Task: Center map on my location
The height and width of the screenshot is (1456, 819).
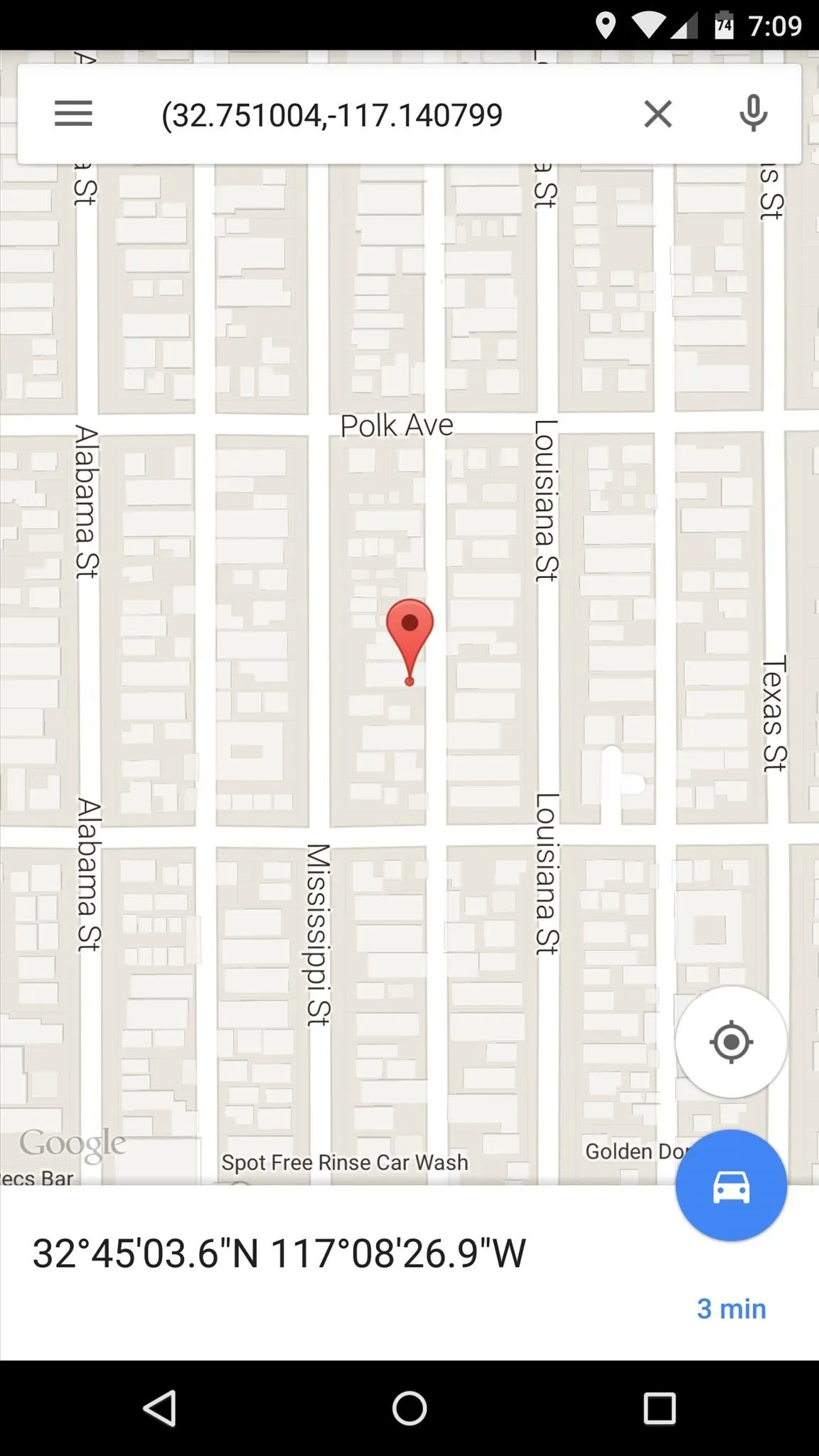Action: (731, 1042)
